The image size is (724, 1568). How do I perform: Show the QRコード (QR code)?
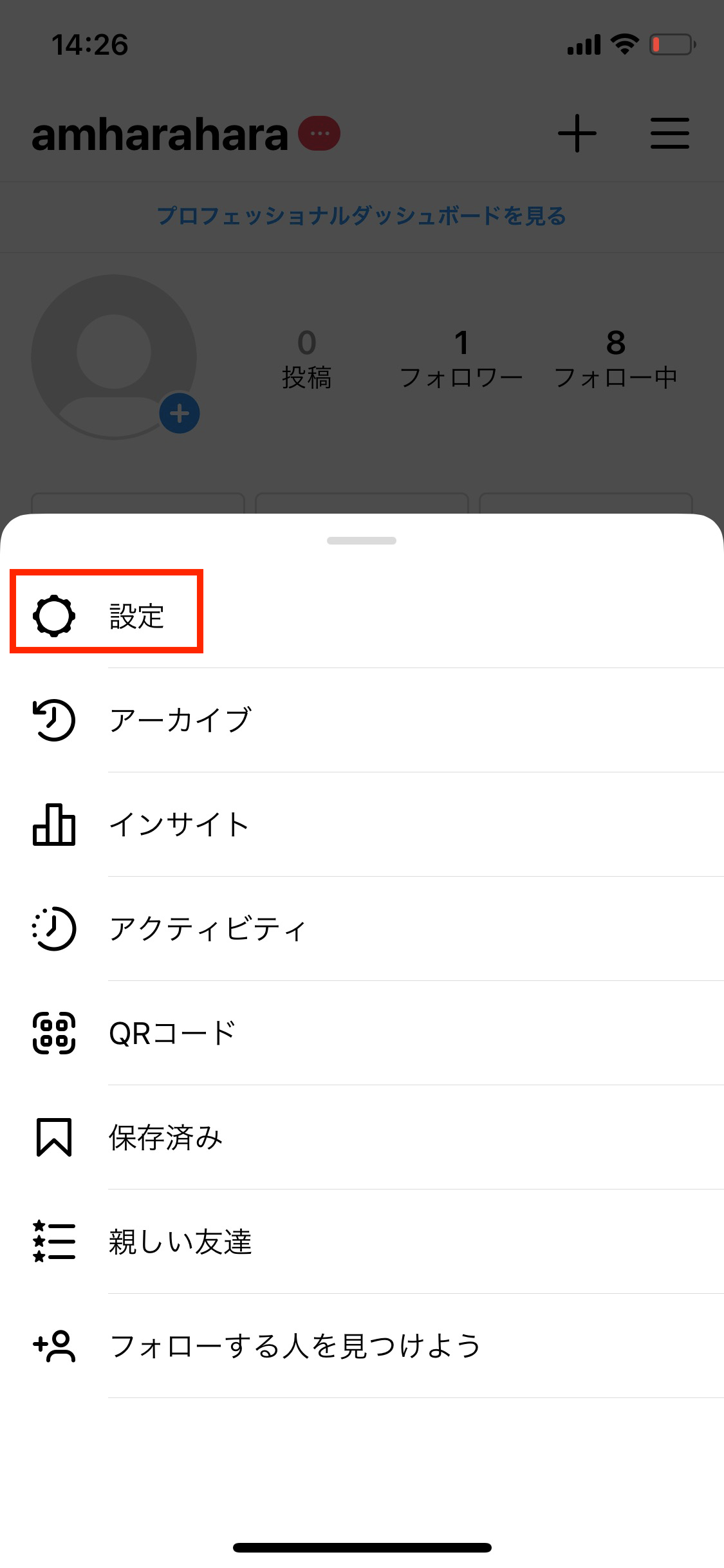pyautogui.click(x=172, y=1033)
